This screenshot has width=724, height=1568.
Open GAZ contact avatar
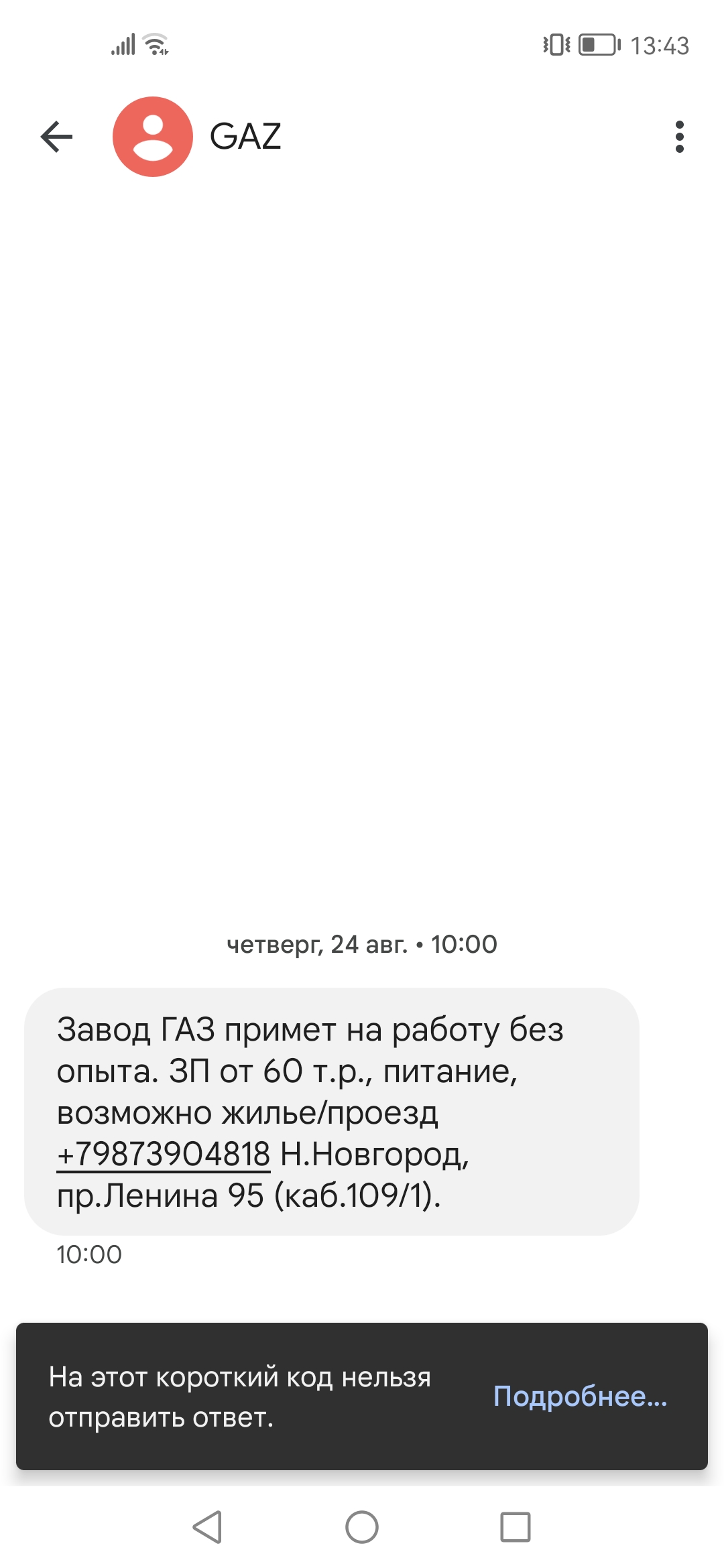tap(153, 137)
